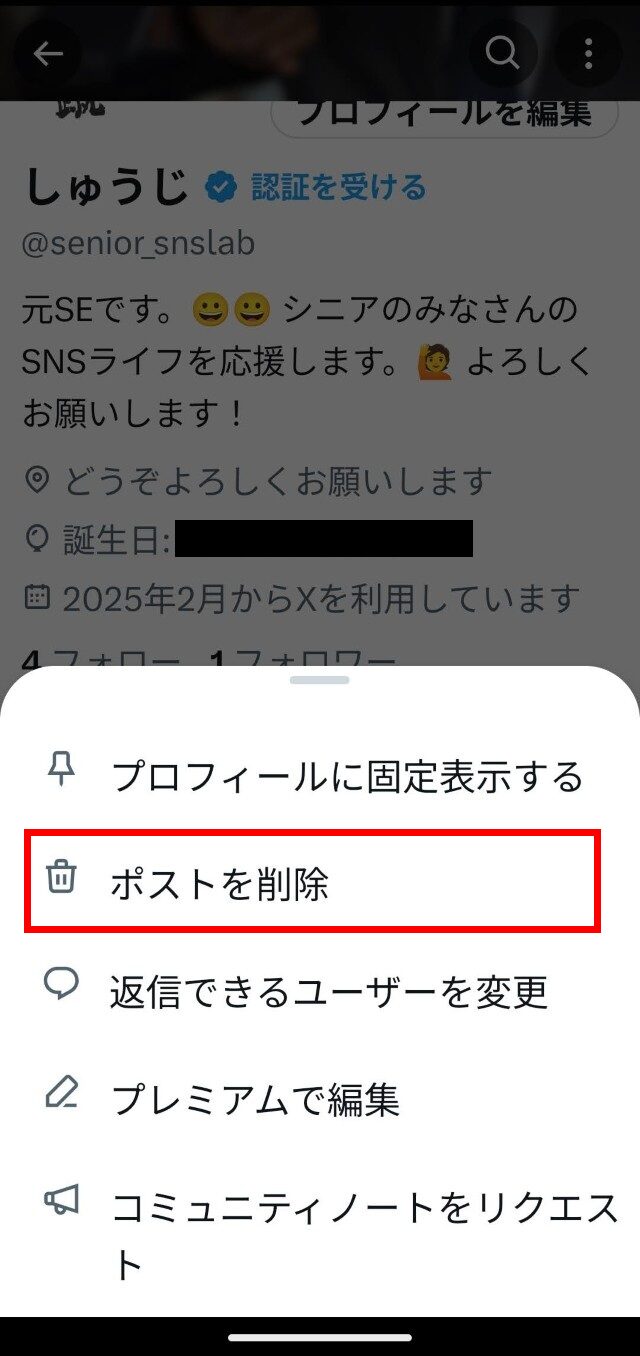The width and height of the screenshot is (640, 1356).
Task: Tap the プロフィールを編集 button
Action: pos(444,113)
